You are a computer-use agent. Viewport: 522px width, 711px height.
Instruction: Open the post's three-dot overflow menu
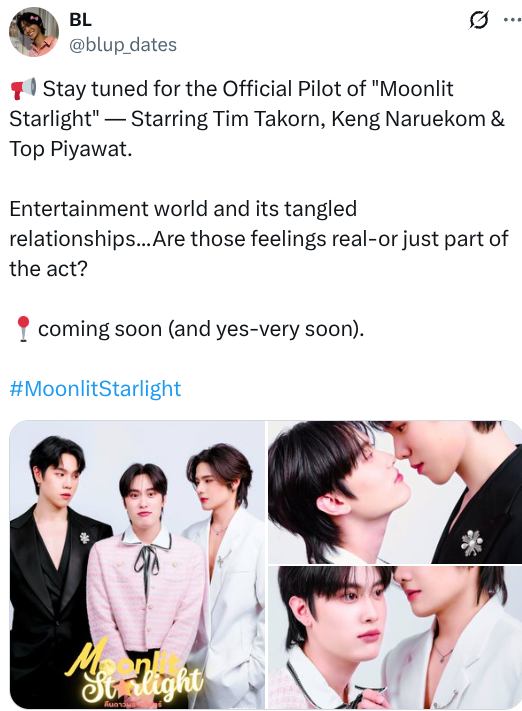(x=513, y=19)
